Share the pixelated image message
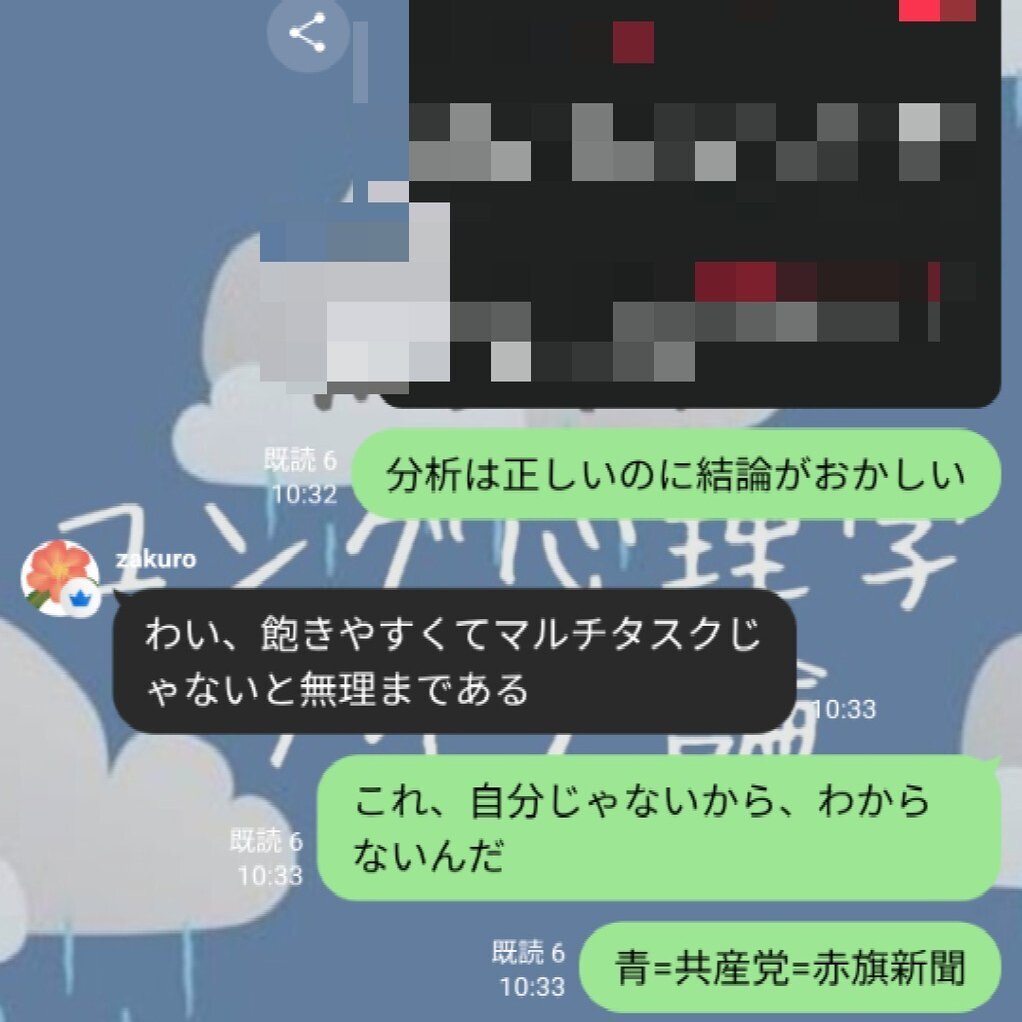This screenshot has height=1022, width=1022. [x=308, y=33]
